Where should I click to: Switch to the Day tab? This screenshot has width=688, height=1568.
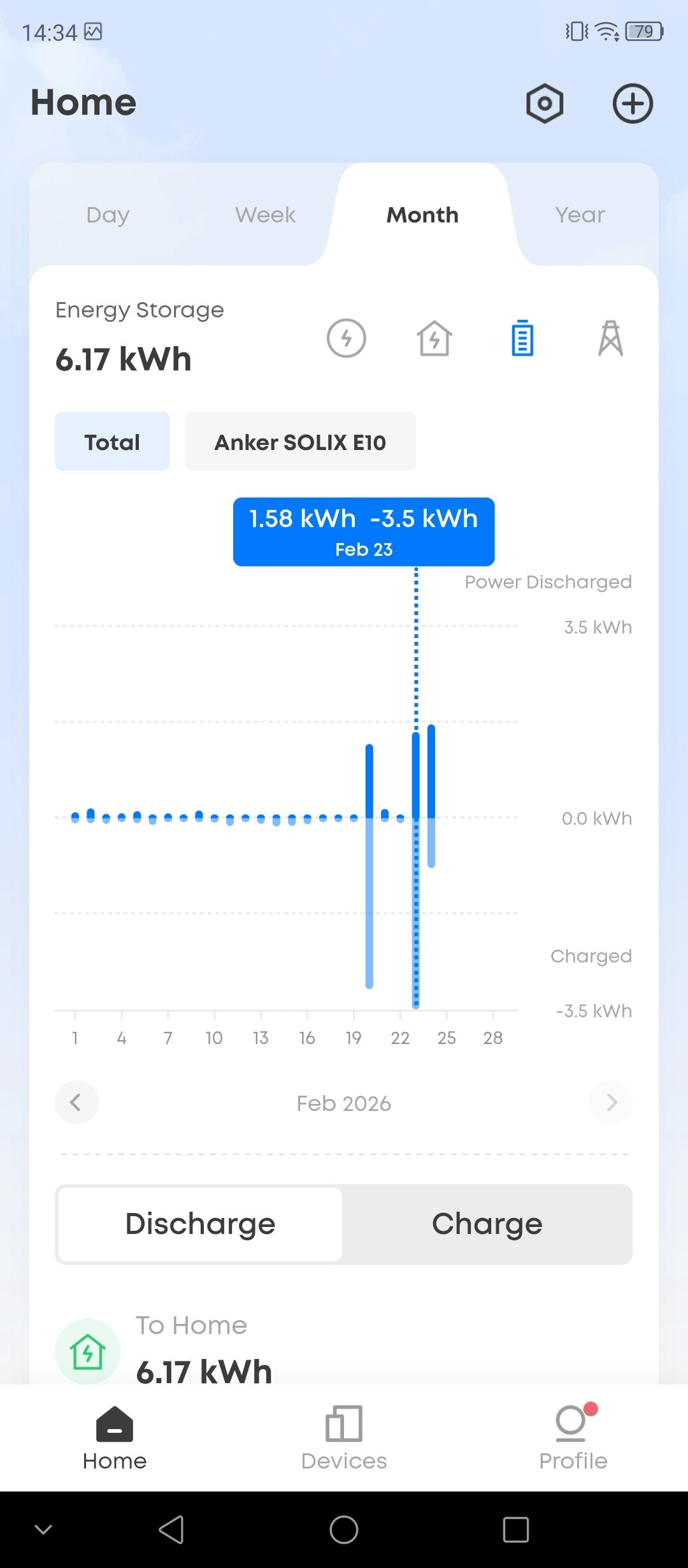pos(108,215)
